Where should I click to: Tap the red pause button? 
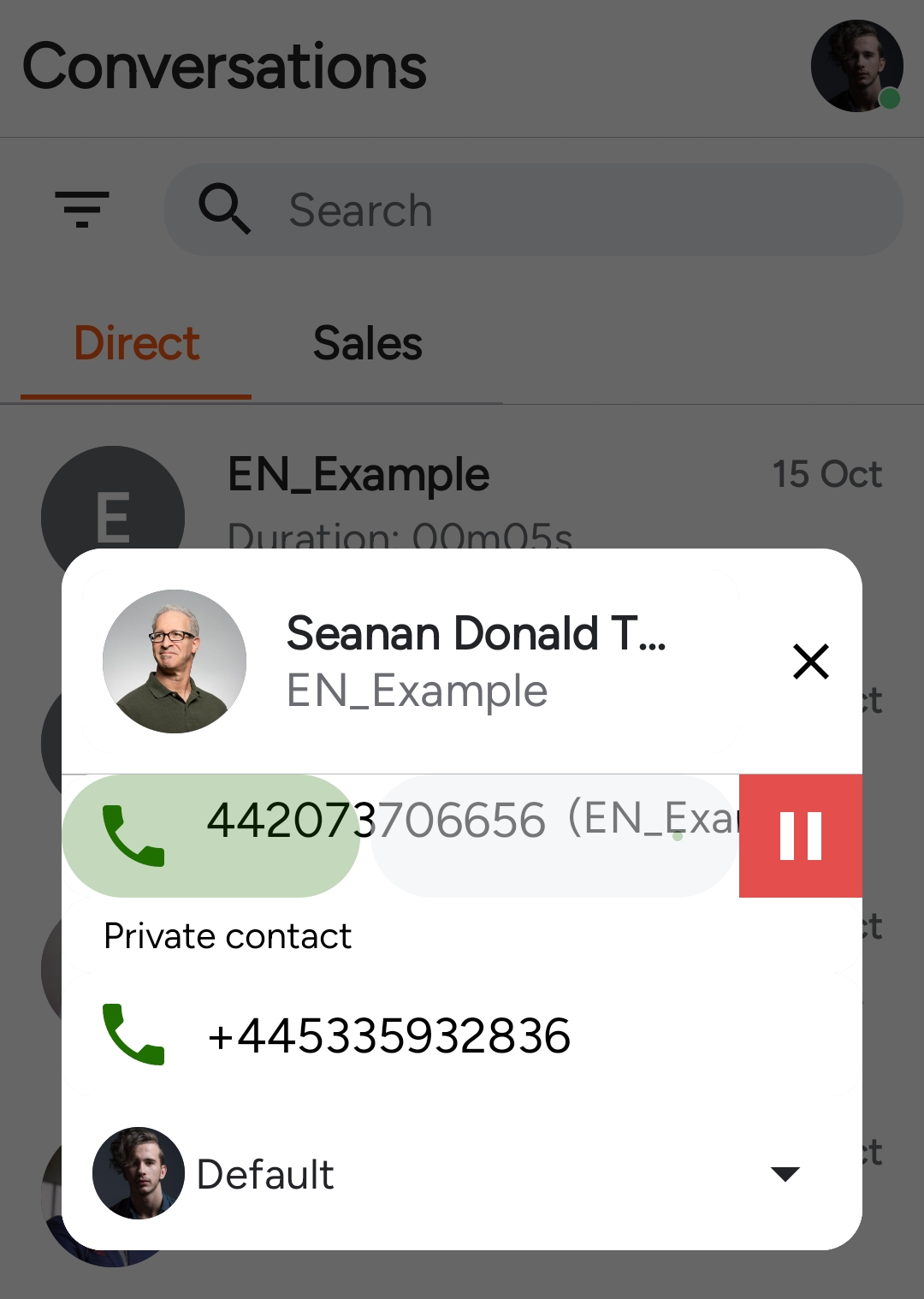tap(800, 836)
